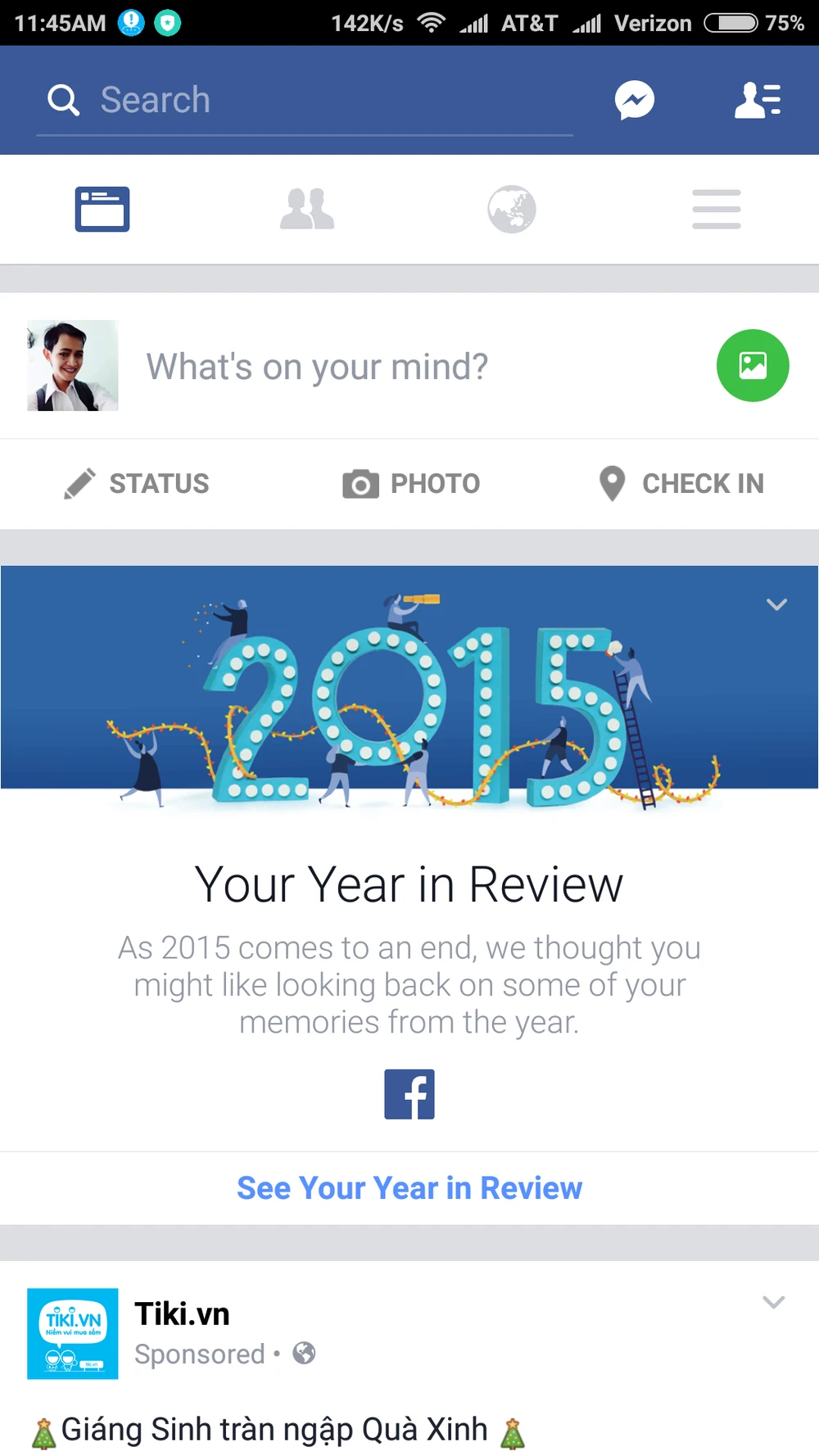The height and width of the screenshot is (1456, 819).
Task: Open the Photo camera icon
Action: [x=360, y=484]
